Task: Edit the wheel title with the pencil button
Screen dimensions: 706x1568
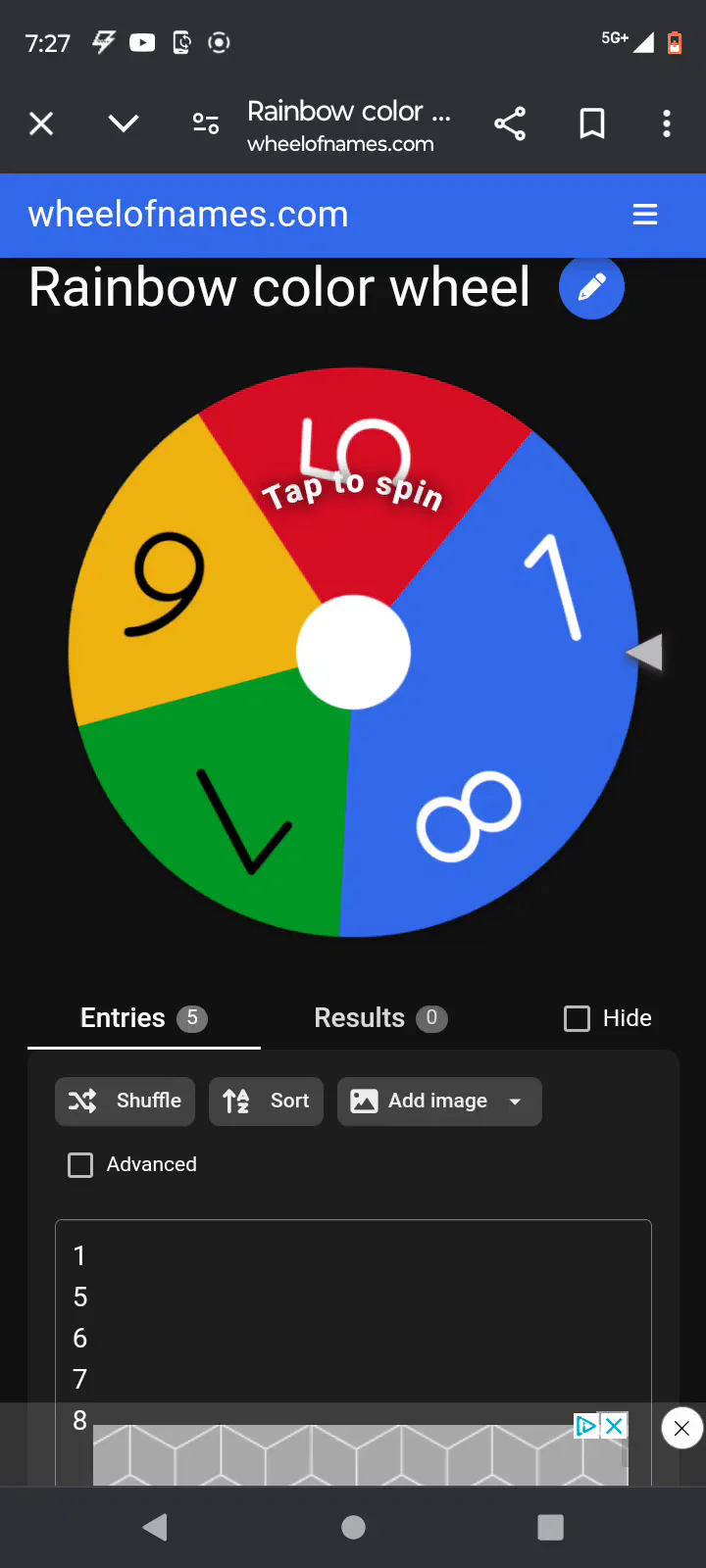Action: click(591, 287)
